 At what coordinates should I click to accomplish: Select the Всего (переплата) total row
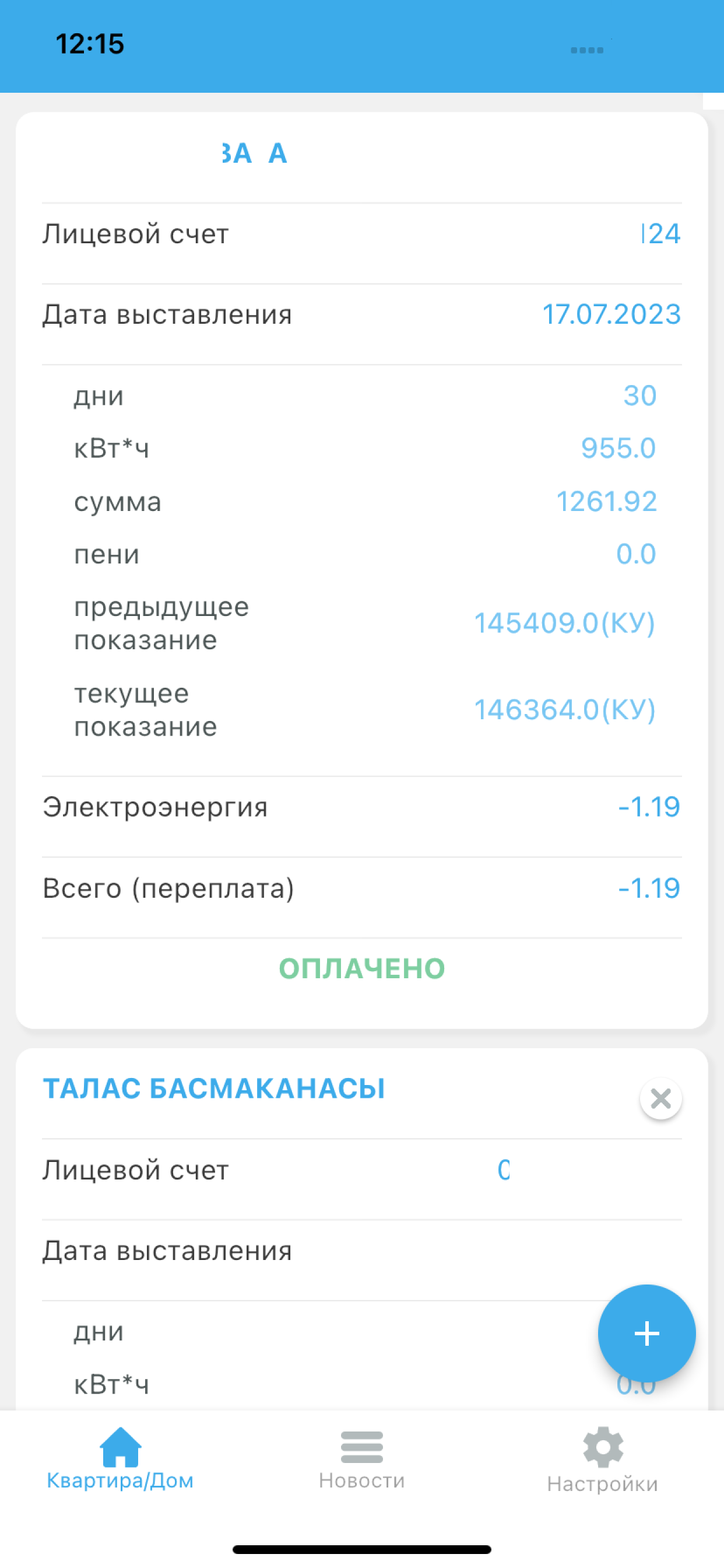tap(361, 888)
